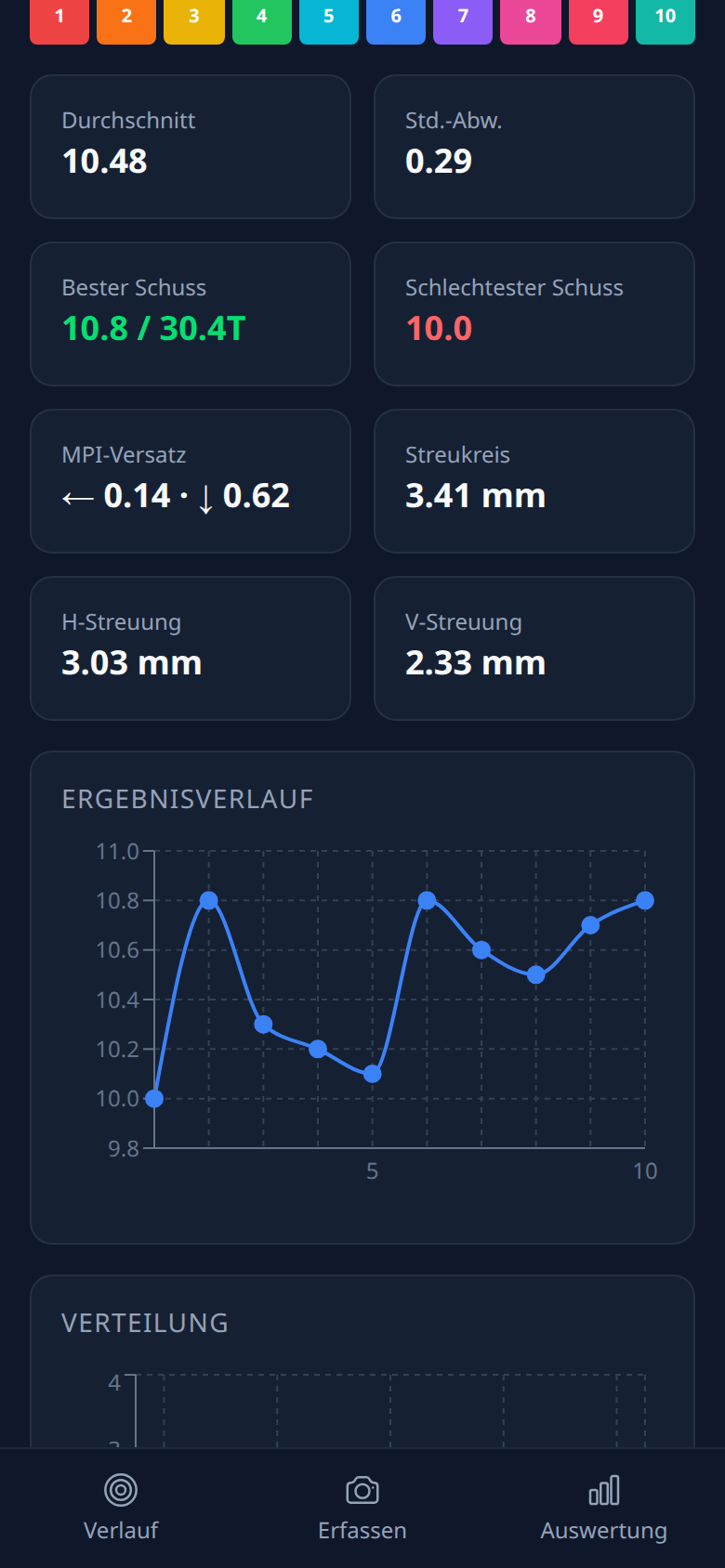Click the Streukreis card
The width and height of the screenshot is (725, 1568).
click(534, 480)
